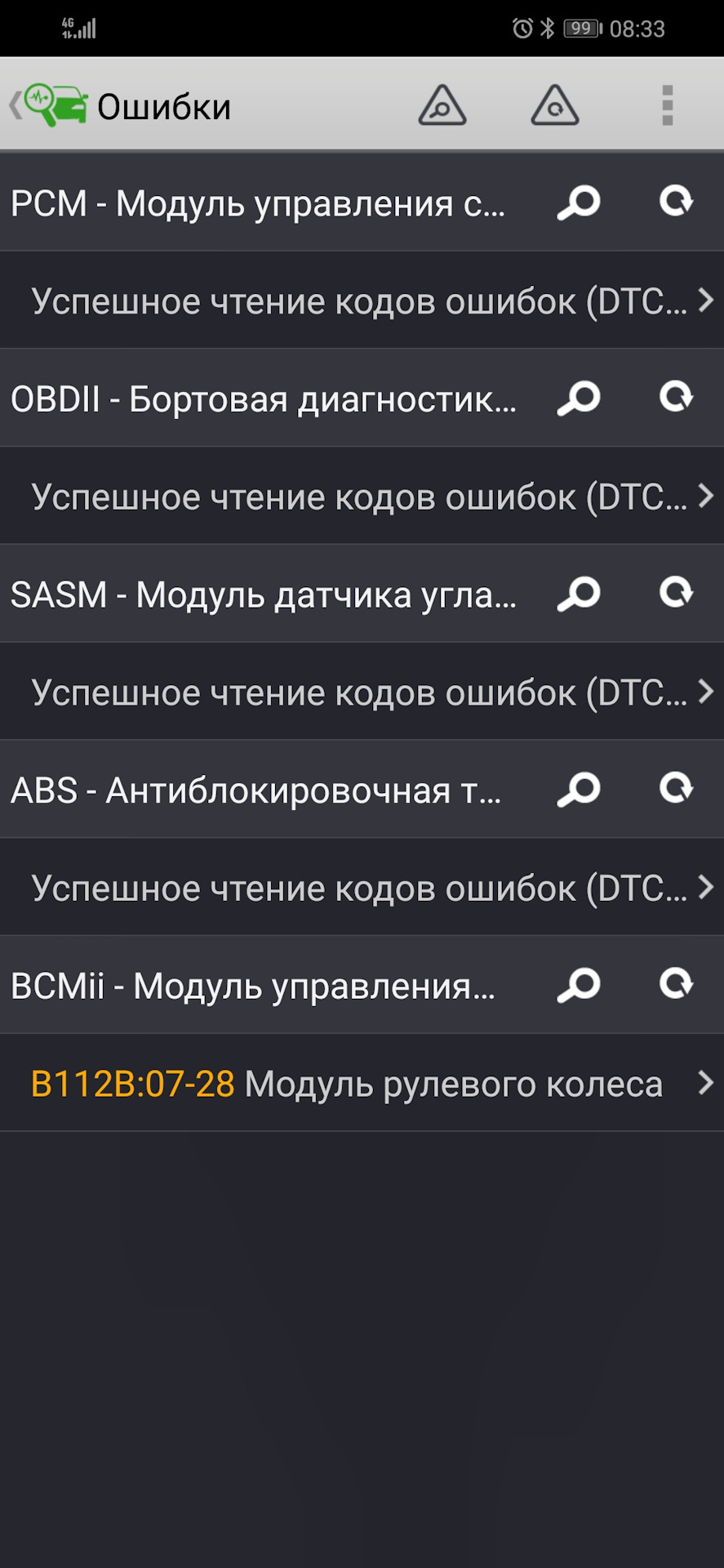Go back using the app logo arrow
Viewport: 724px width, 1568px height.
click(x=47, y=106)
